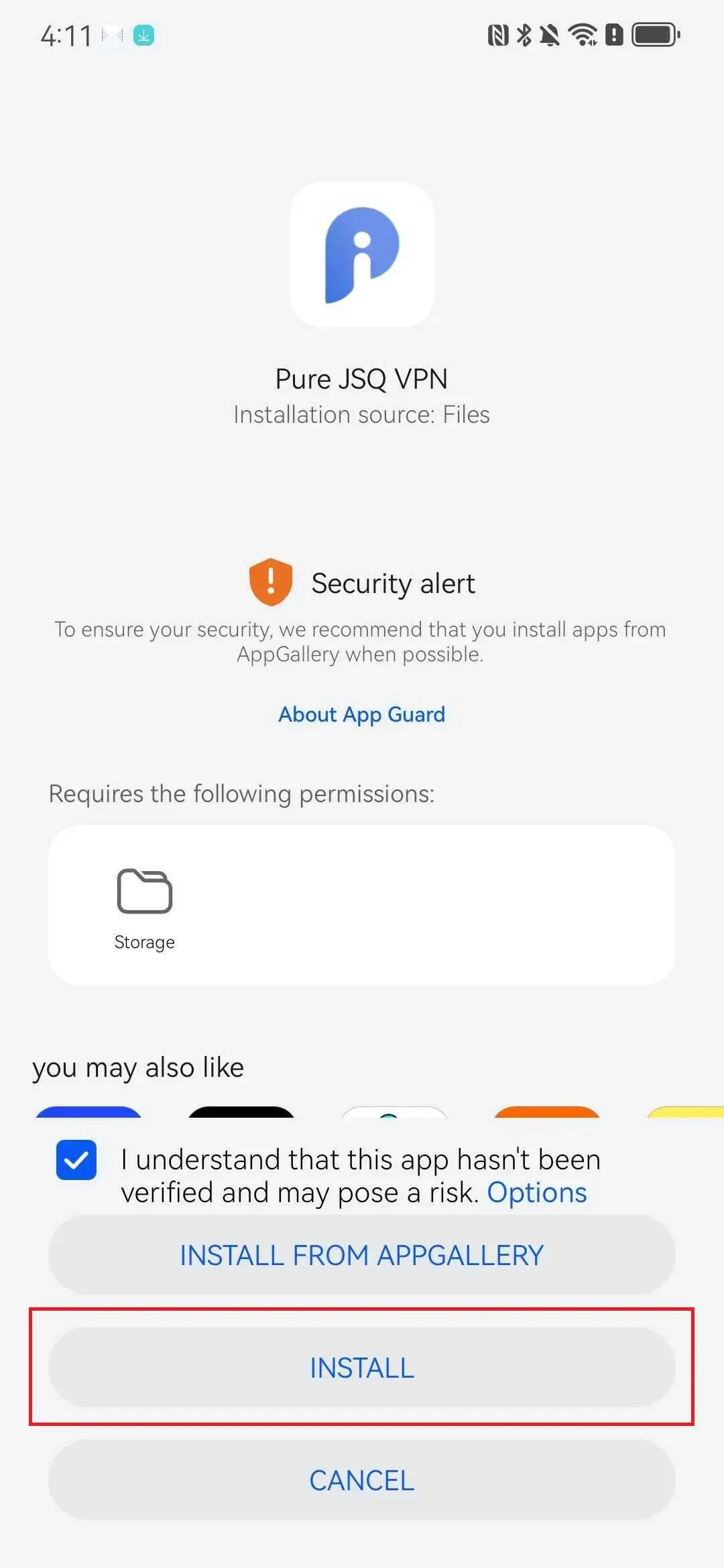Tap 'Requires the following permissions' label
This screenshot has height=1568, width=724.
pos(240,793)
